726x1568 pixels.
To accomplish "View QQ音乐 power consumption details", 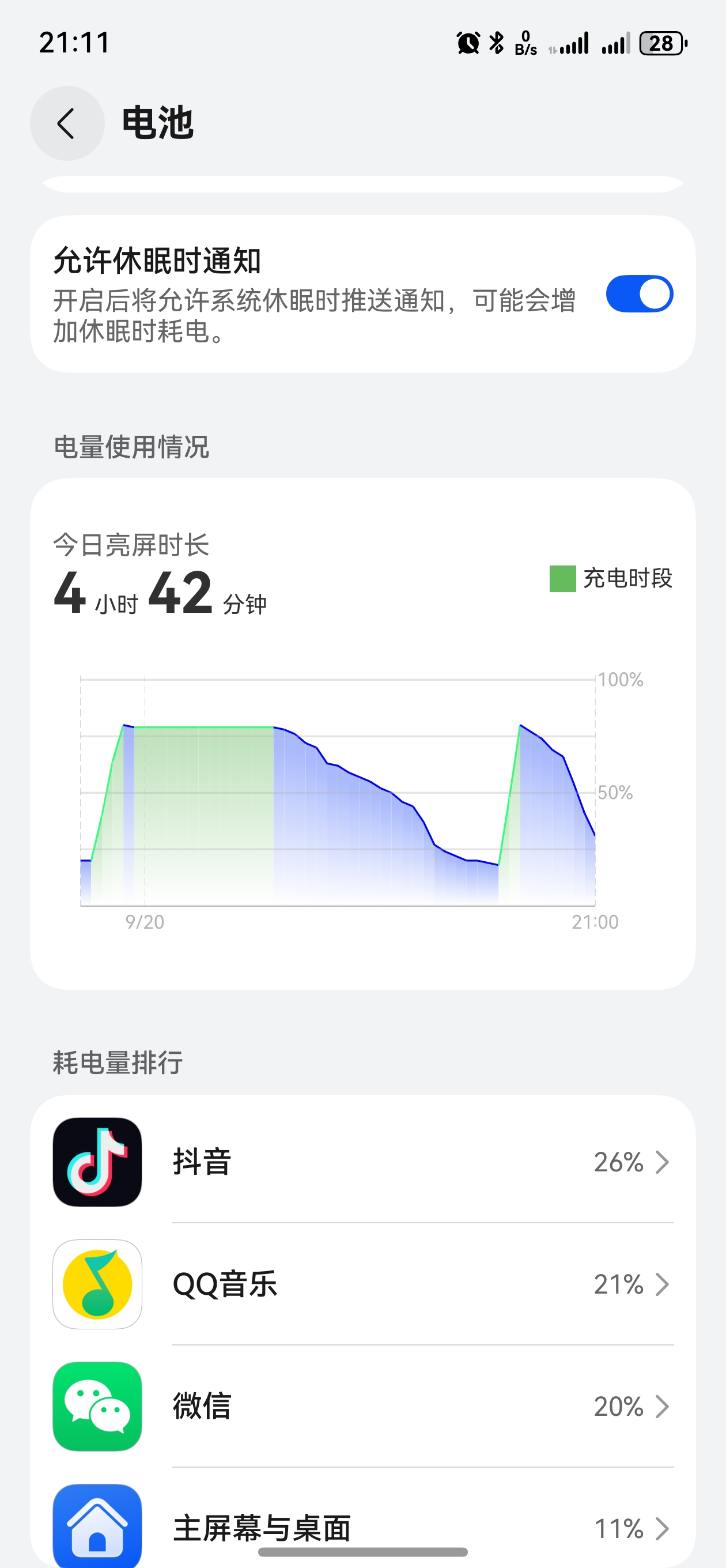I will pyautogui.click(x=362, y=1284).
